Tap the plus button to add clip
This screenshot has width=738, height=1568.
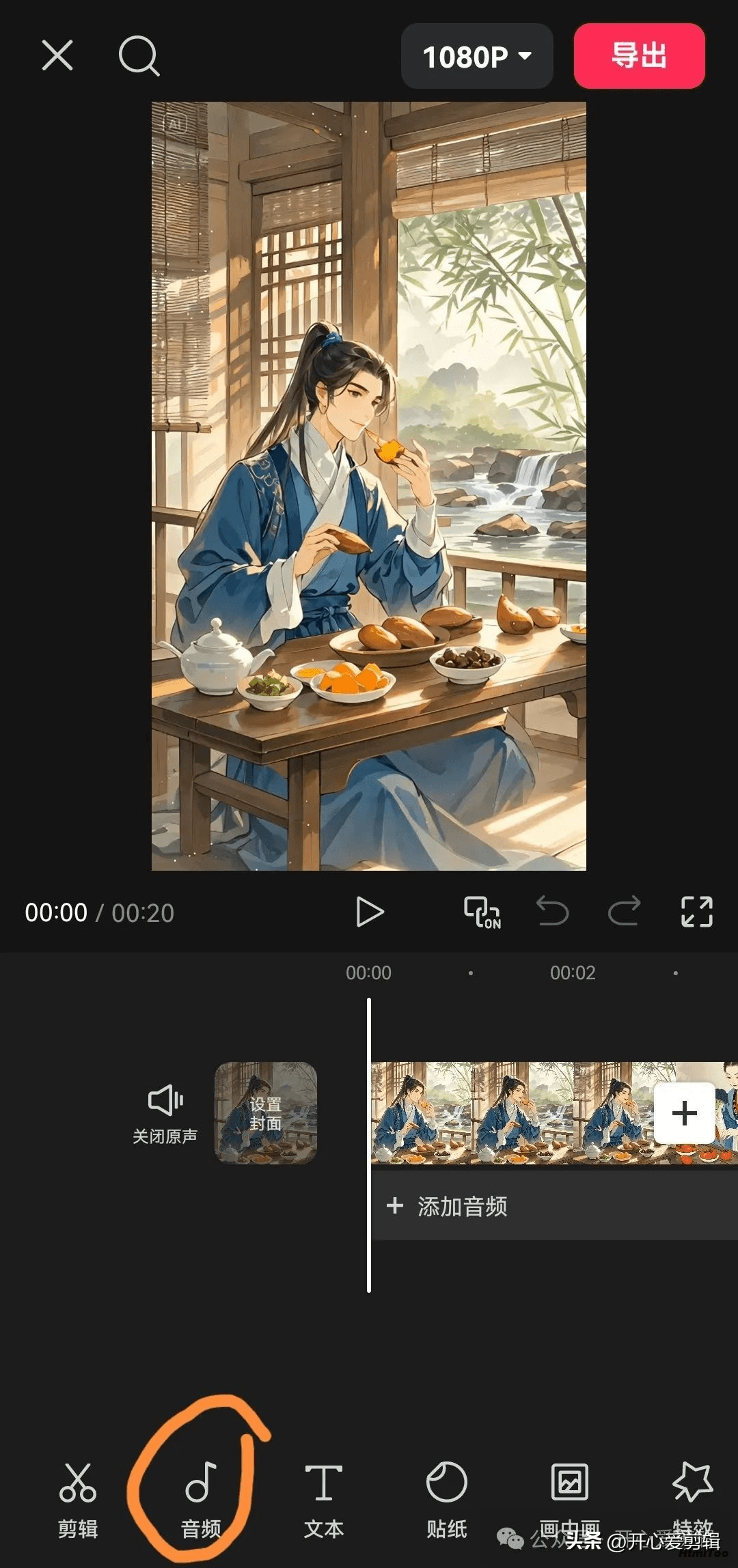click(685, 1113)
